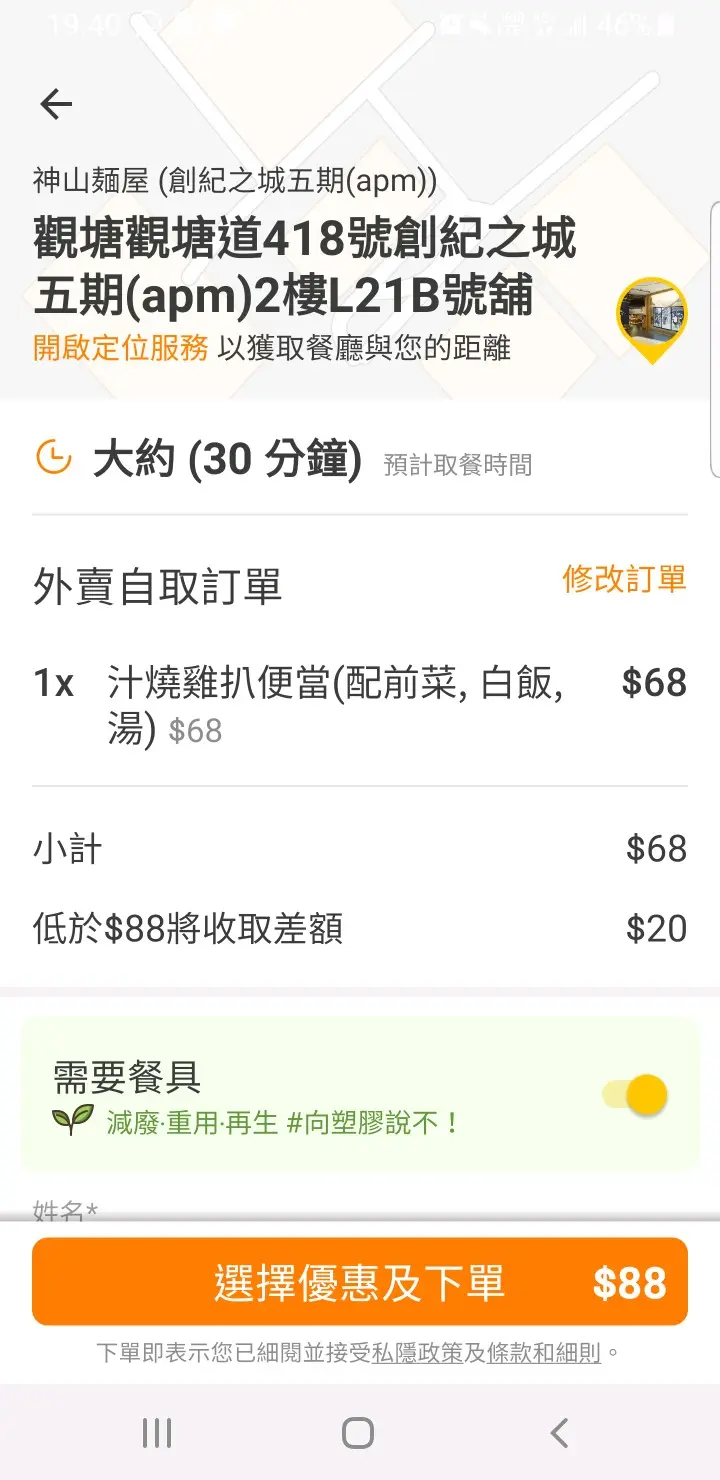Toggle the 需要餐具 cutlery switch
Viewport: 720px width, 1480px height.
[x=637, y=1095]
